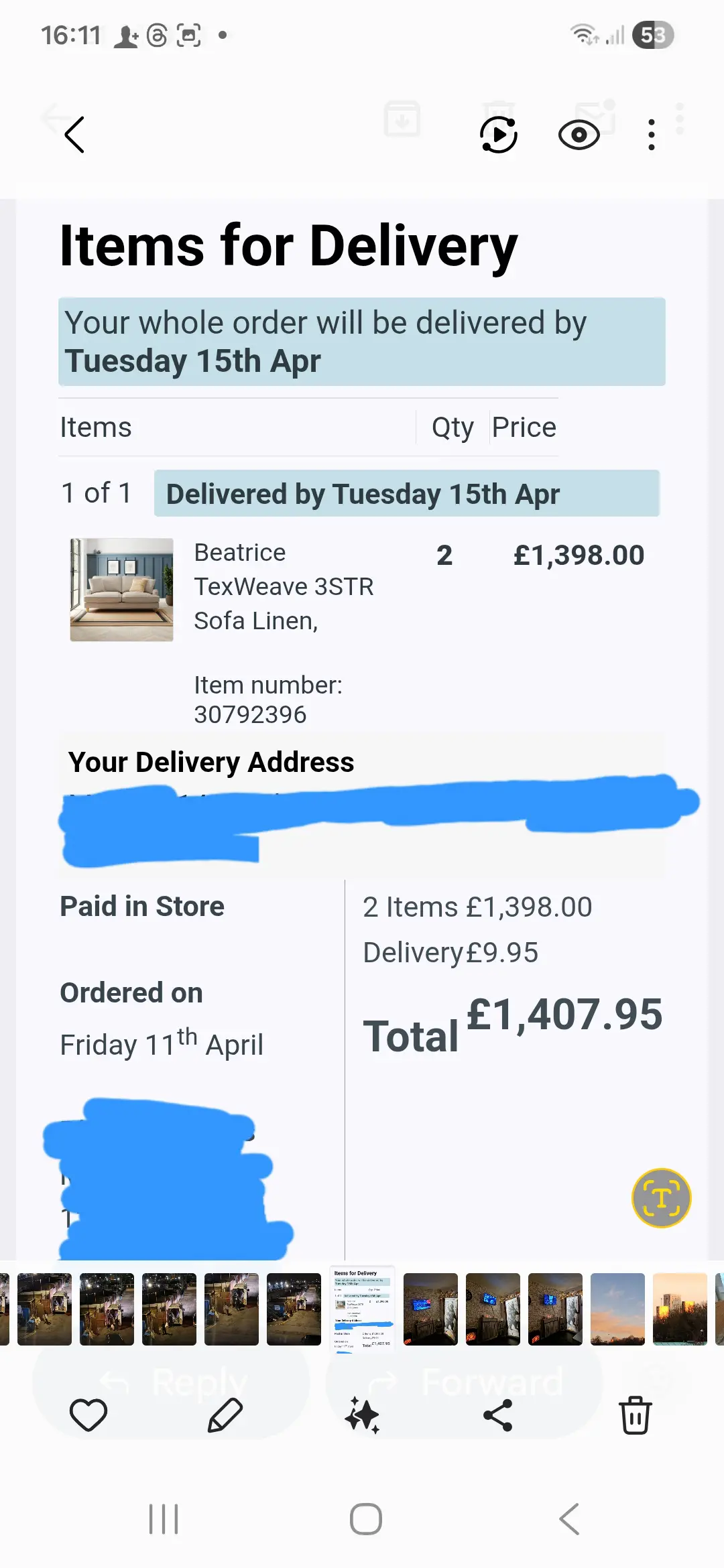The image size is (724, 1568).
Task: Open recent apps from the navigation bar
Action: click(x=164, y=1519)
